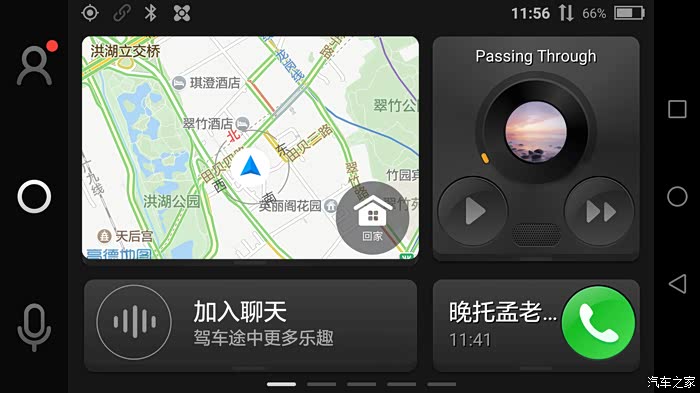Image resolution: width=700 pixels, height=393 pixels.
Task: Open the 加入聊天 chat card
Action: click(x=250, y=326)
